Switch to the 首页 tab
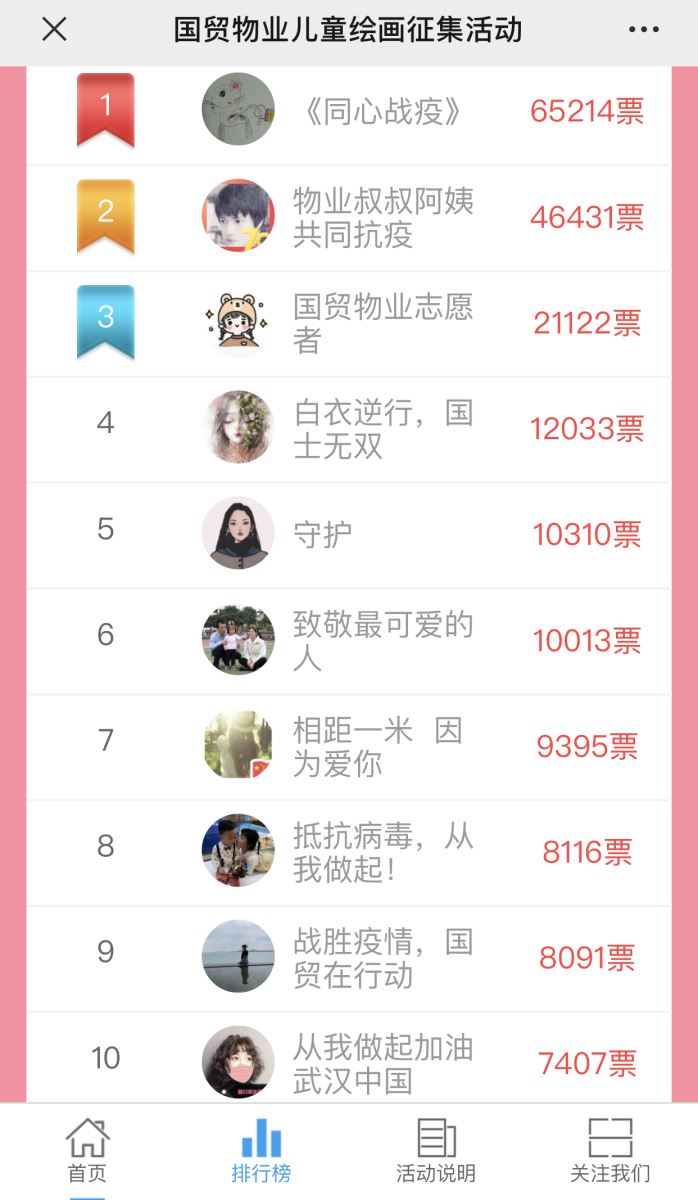 87,1151
